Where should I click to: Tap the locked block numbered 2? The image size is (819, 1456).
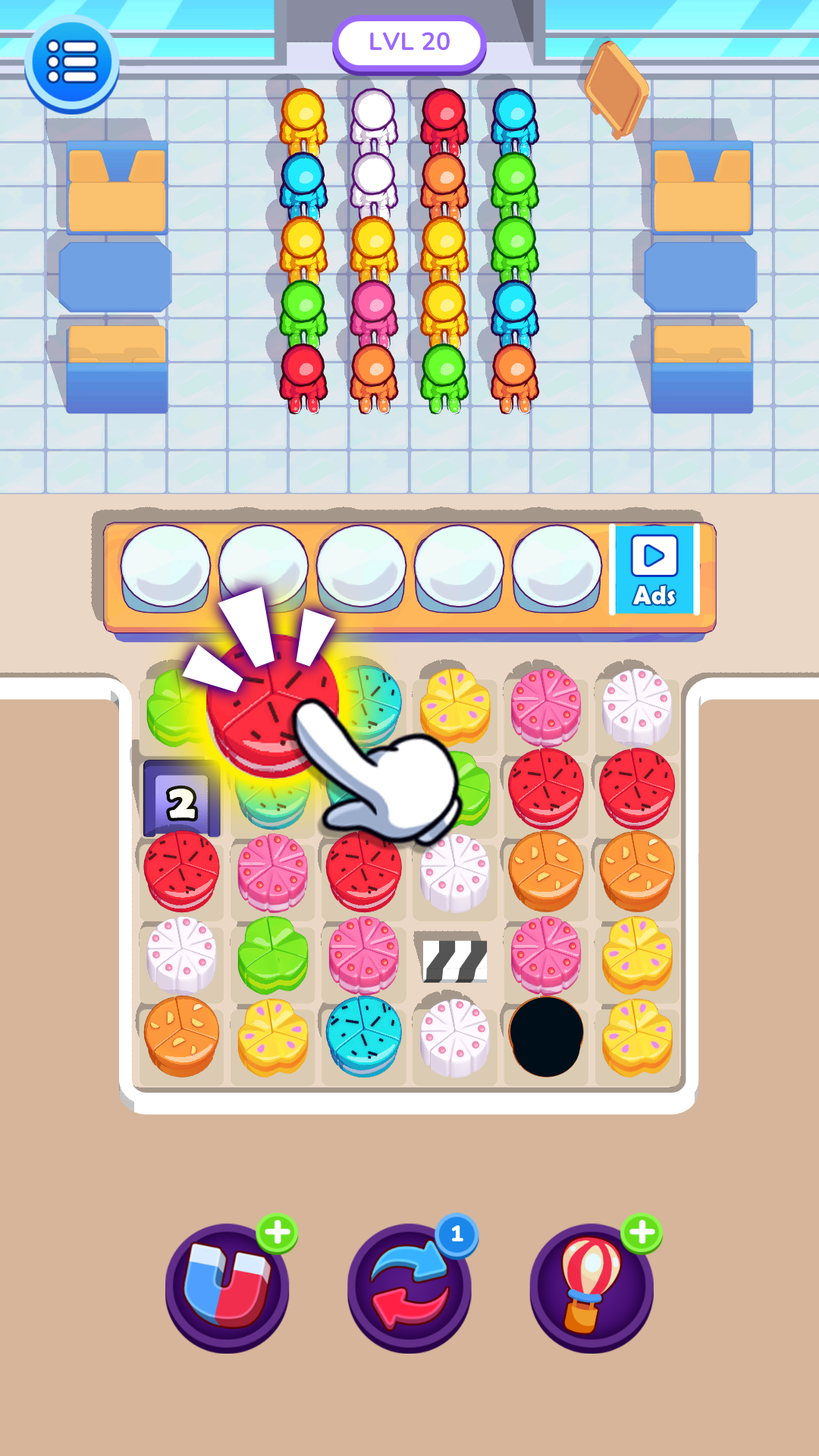tap(182, 798)
